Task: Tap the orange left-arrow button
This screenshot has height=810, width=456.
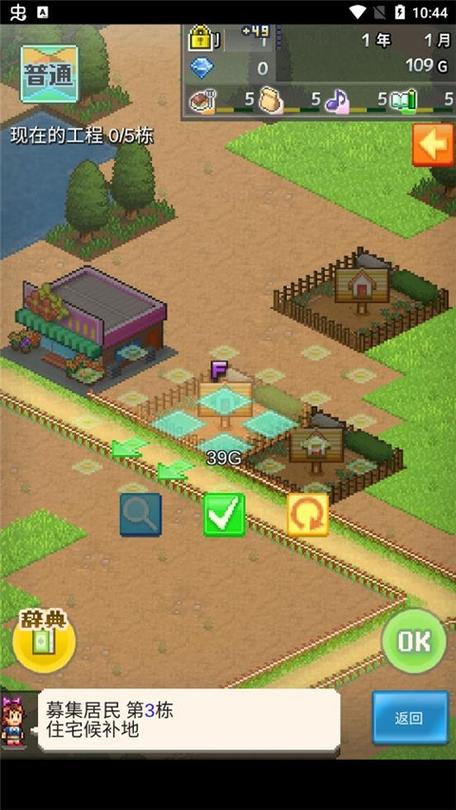Action: coord(433,145)
